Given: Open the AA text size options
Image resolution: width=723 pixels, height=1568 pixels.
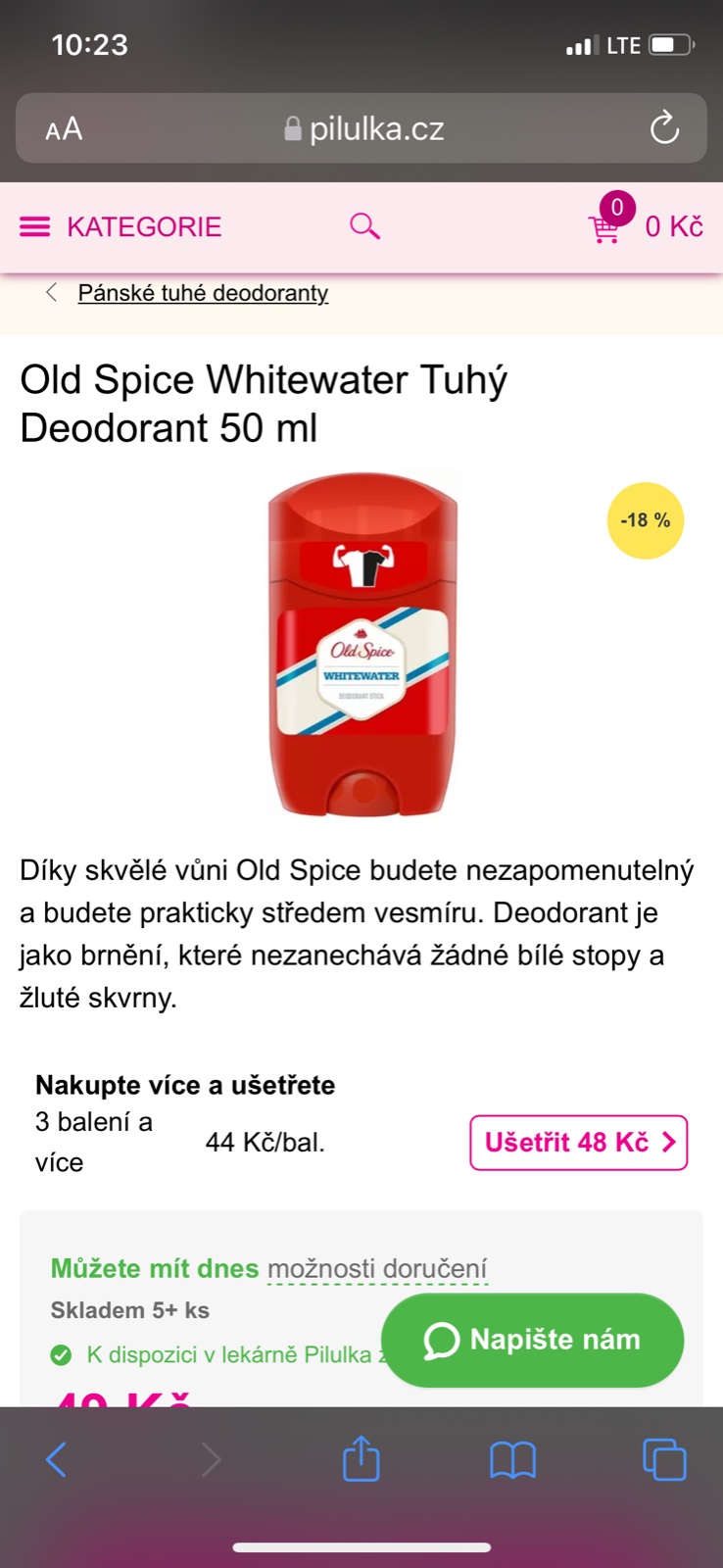Looking at the screenshot, I should [x=64, y=129].
